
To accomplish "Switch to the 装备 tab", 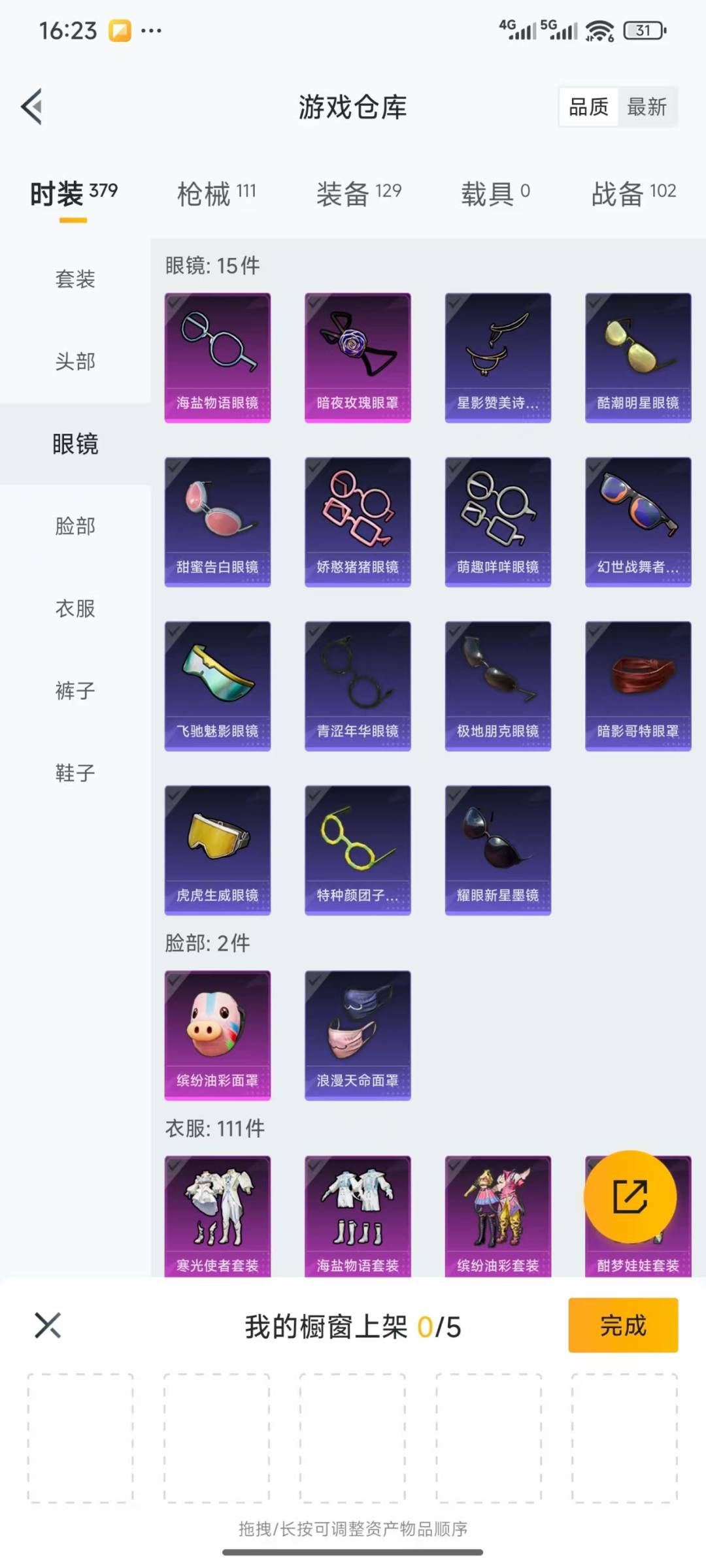I will coord(358,194).
